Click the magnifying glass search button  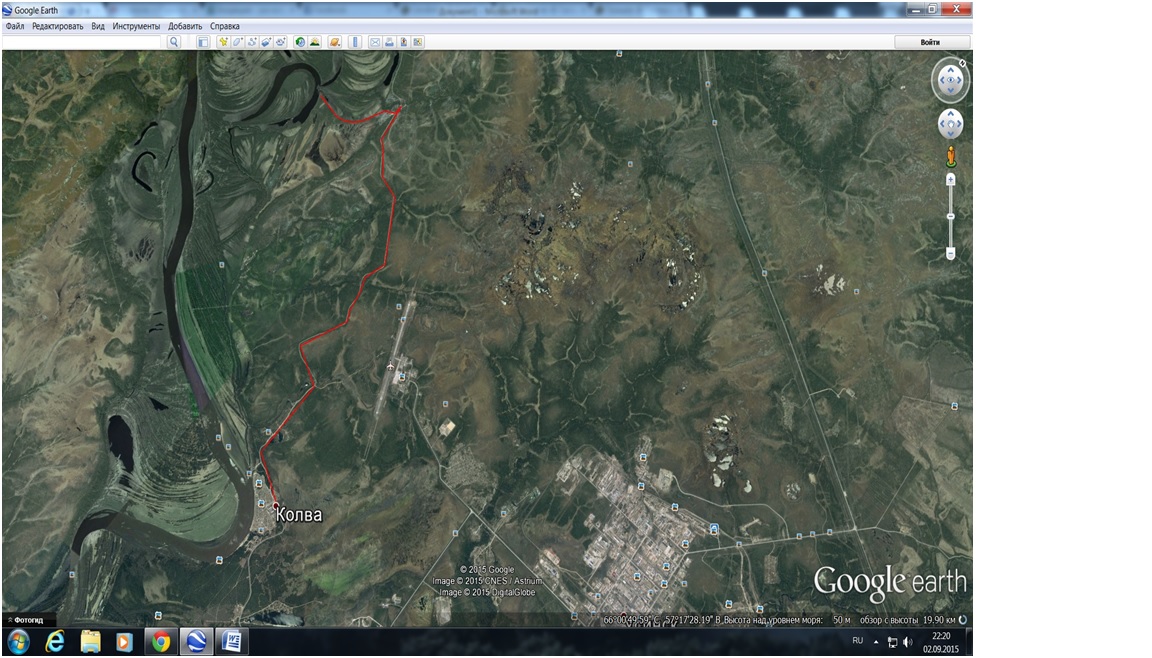pyautogui.click(x=174, y=42)
